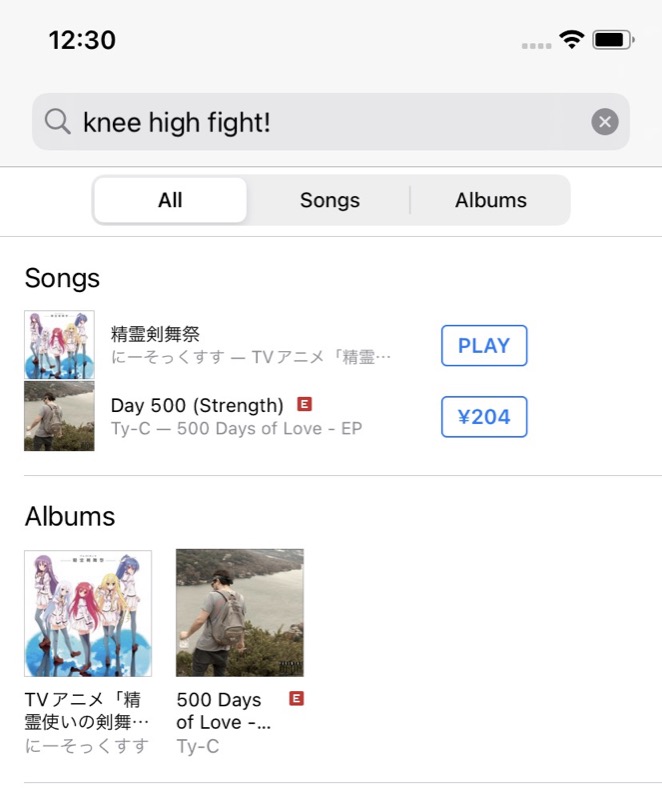Buy Day 500 (Strength) for ¥204

point(484,417)
